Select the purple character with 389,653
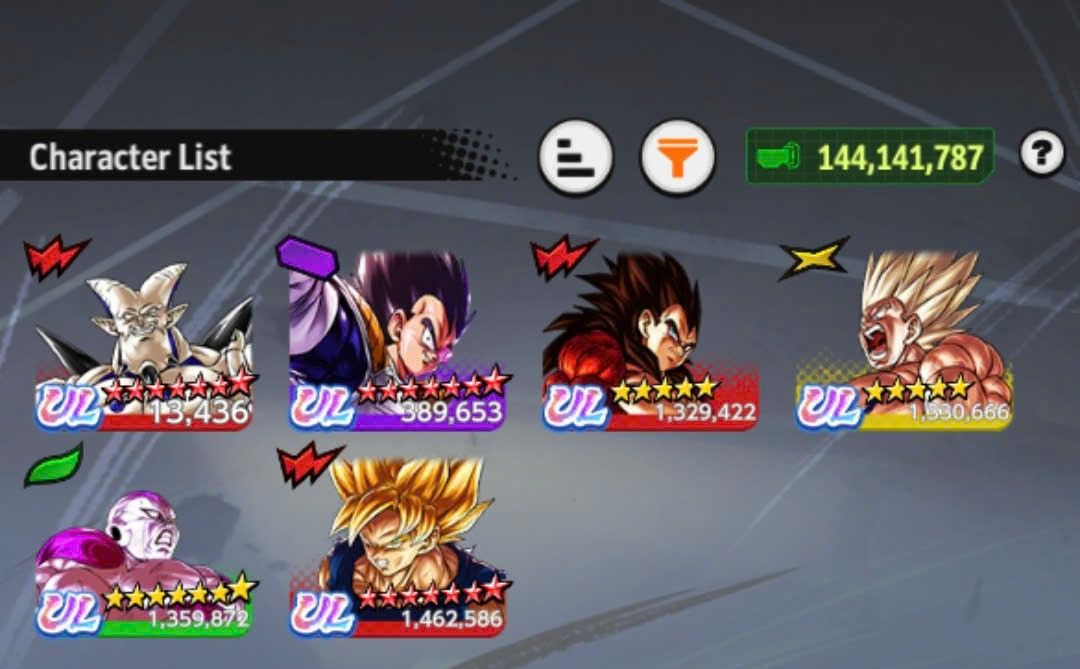1080x669 pixels. click(397, 340)
